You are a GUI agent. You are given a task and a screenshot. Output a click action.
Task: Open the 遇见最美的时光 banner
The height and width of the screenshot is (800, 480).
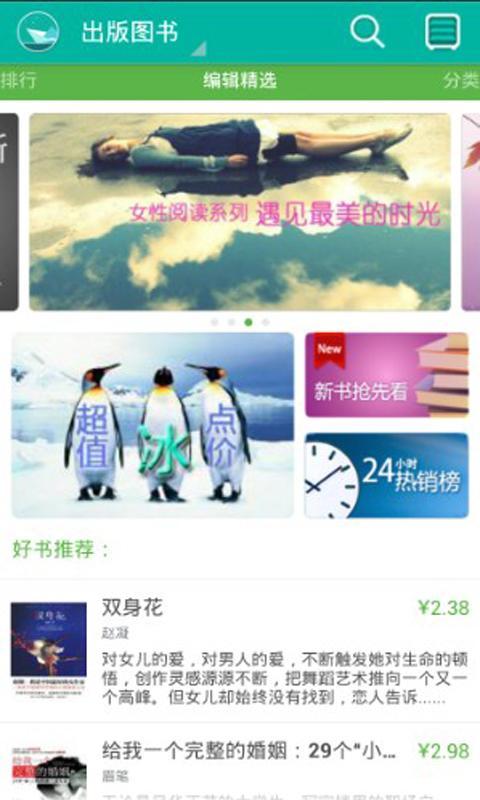pos(240,212)
